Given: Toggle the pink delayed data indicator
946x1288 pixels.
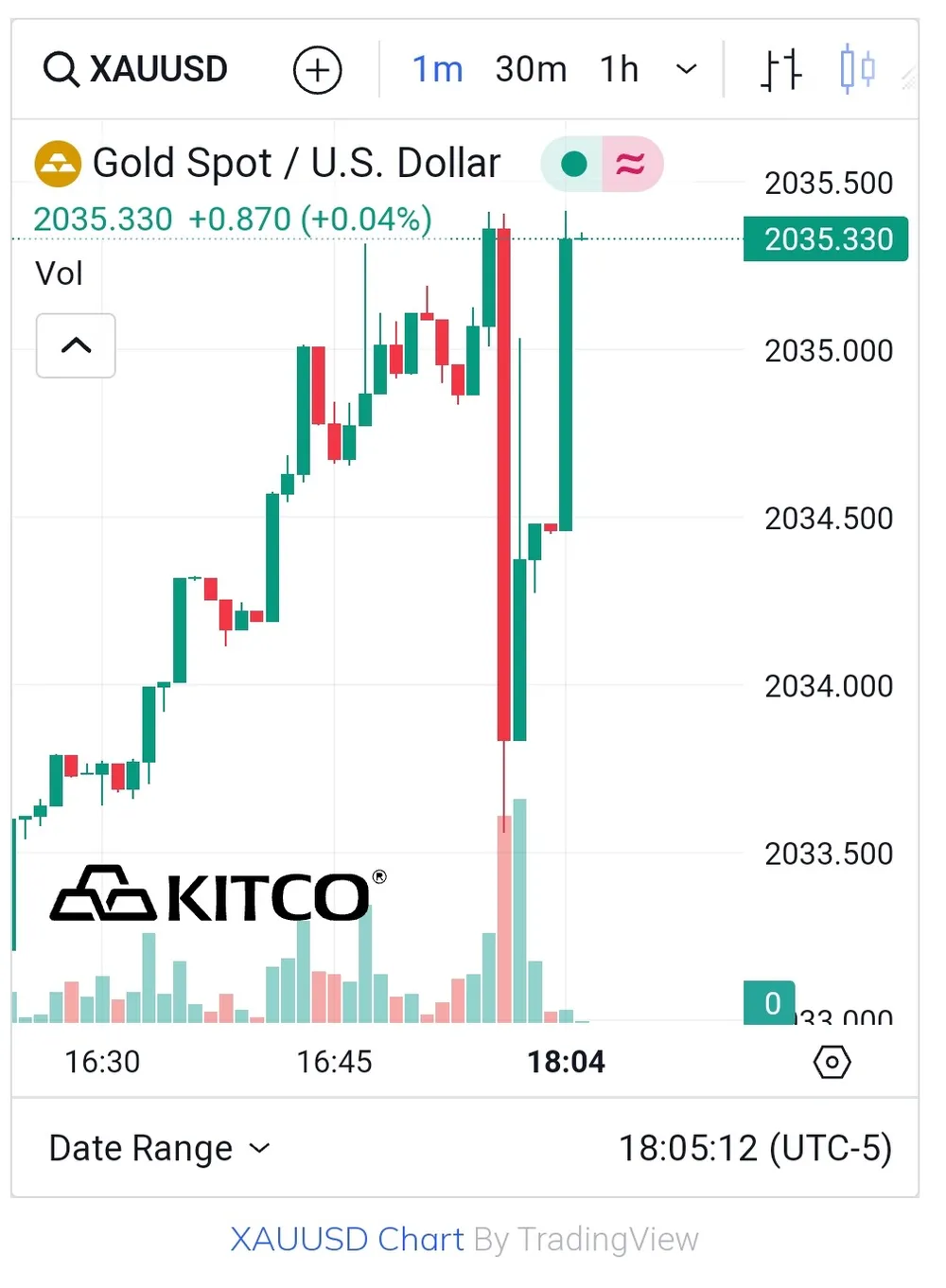Looking at the screenshot, I should click(632, 164).
